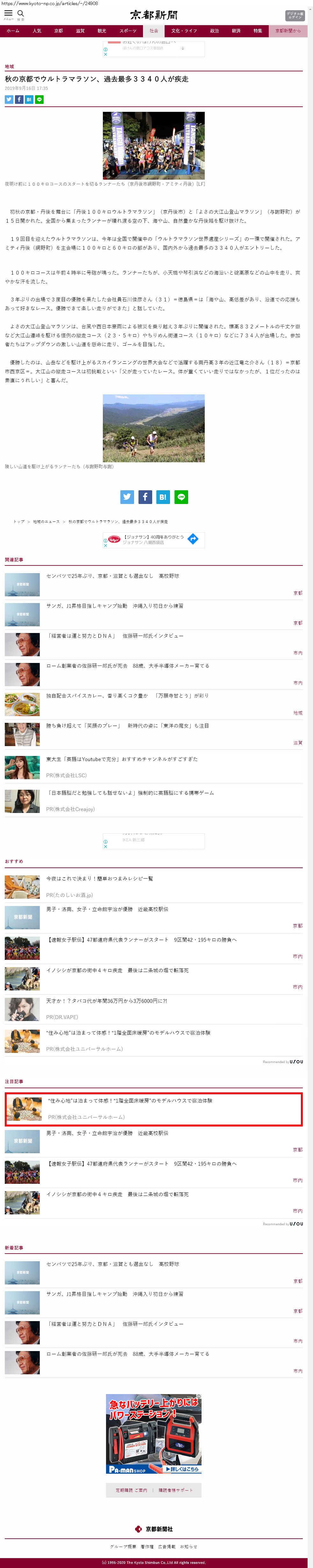Viewport: 313px width, 1568px height.
Task: Open the 天才か!? タバコ代 PR article
Action: click(107, 1001)
